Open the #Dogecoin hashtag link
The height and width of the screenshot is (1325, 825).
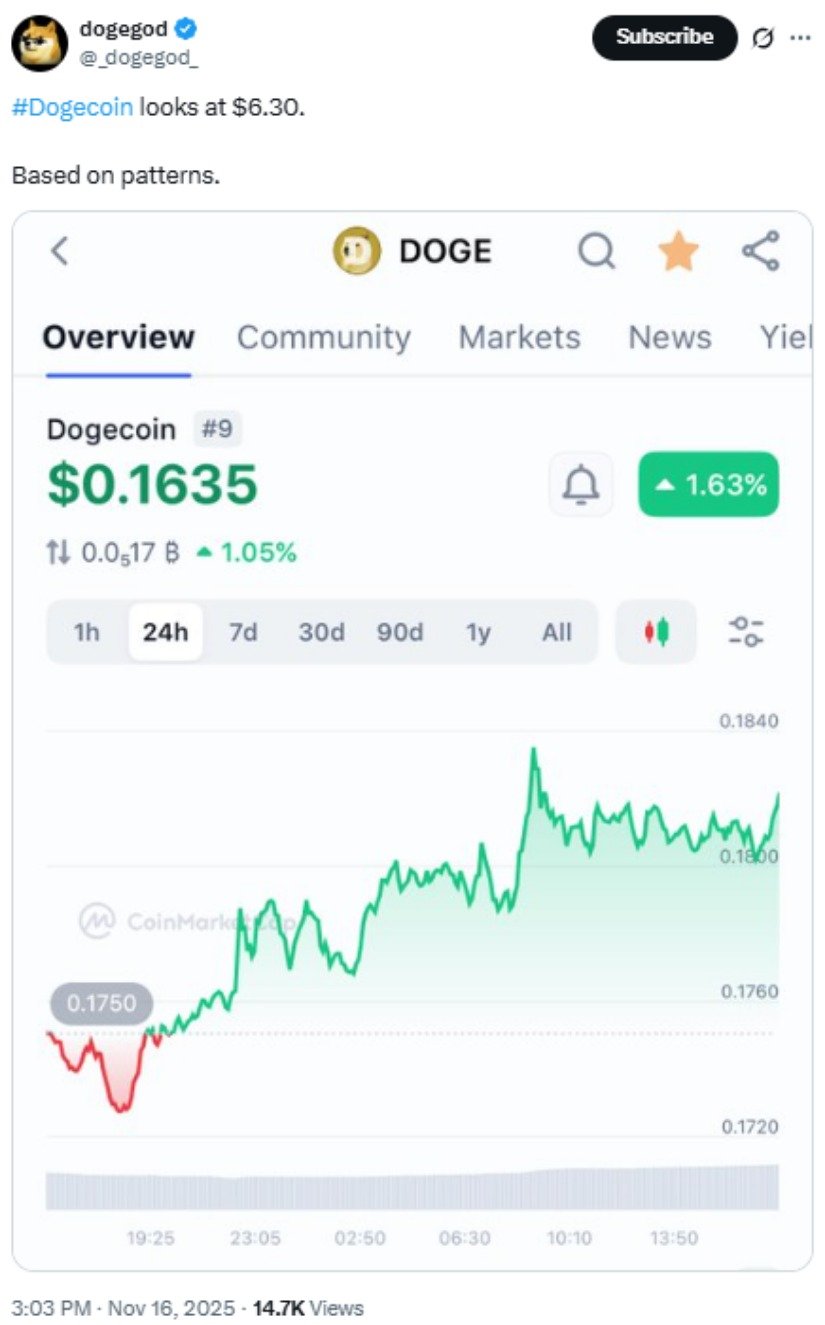click(x=72, y=106)
